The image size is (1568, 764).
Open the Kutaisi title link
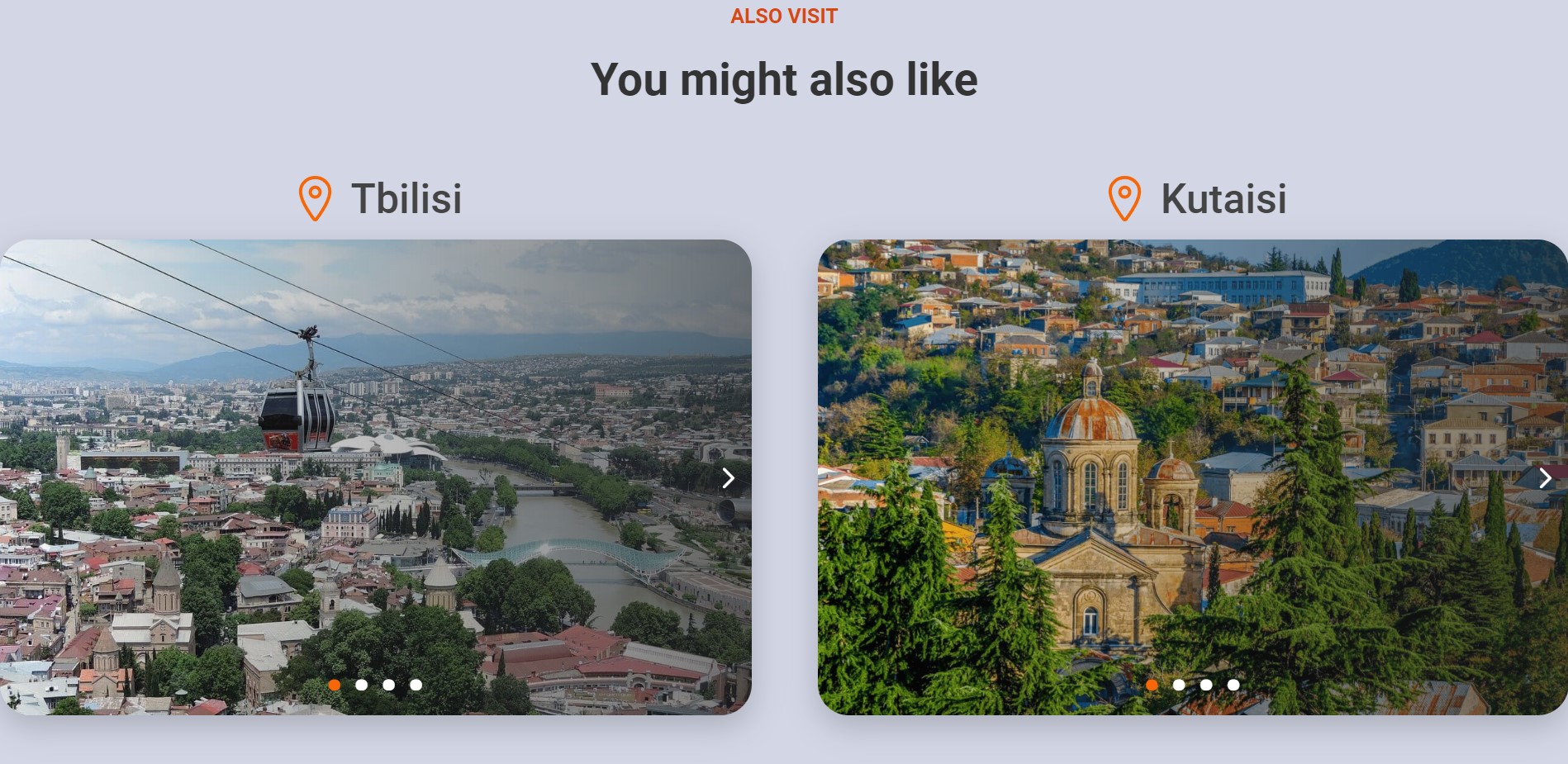click(x=1223, y=198)
